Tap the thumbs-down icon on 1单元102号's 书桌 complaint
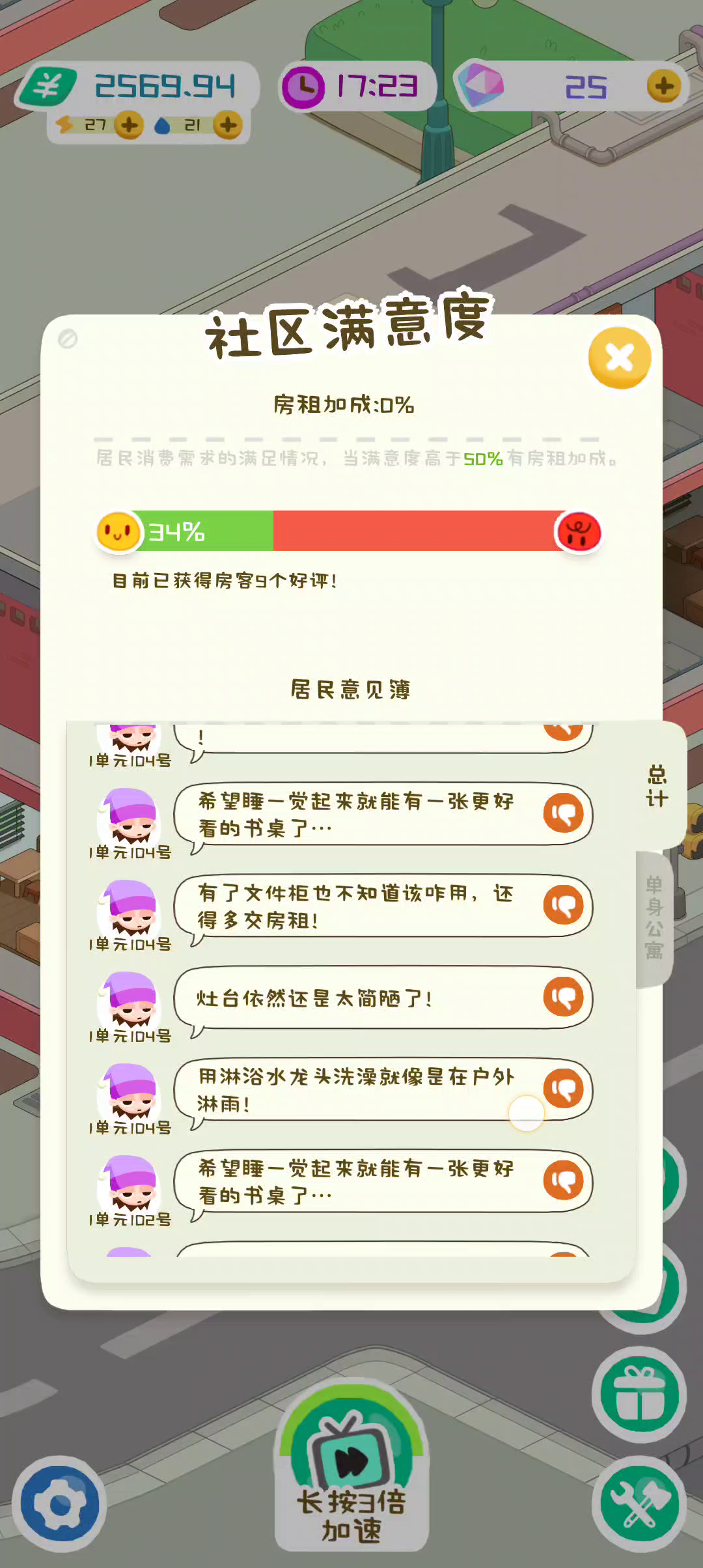 564,1181
